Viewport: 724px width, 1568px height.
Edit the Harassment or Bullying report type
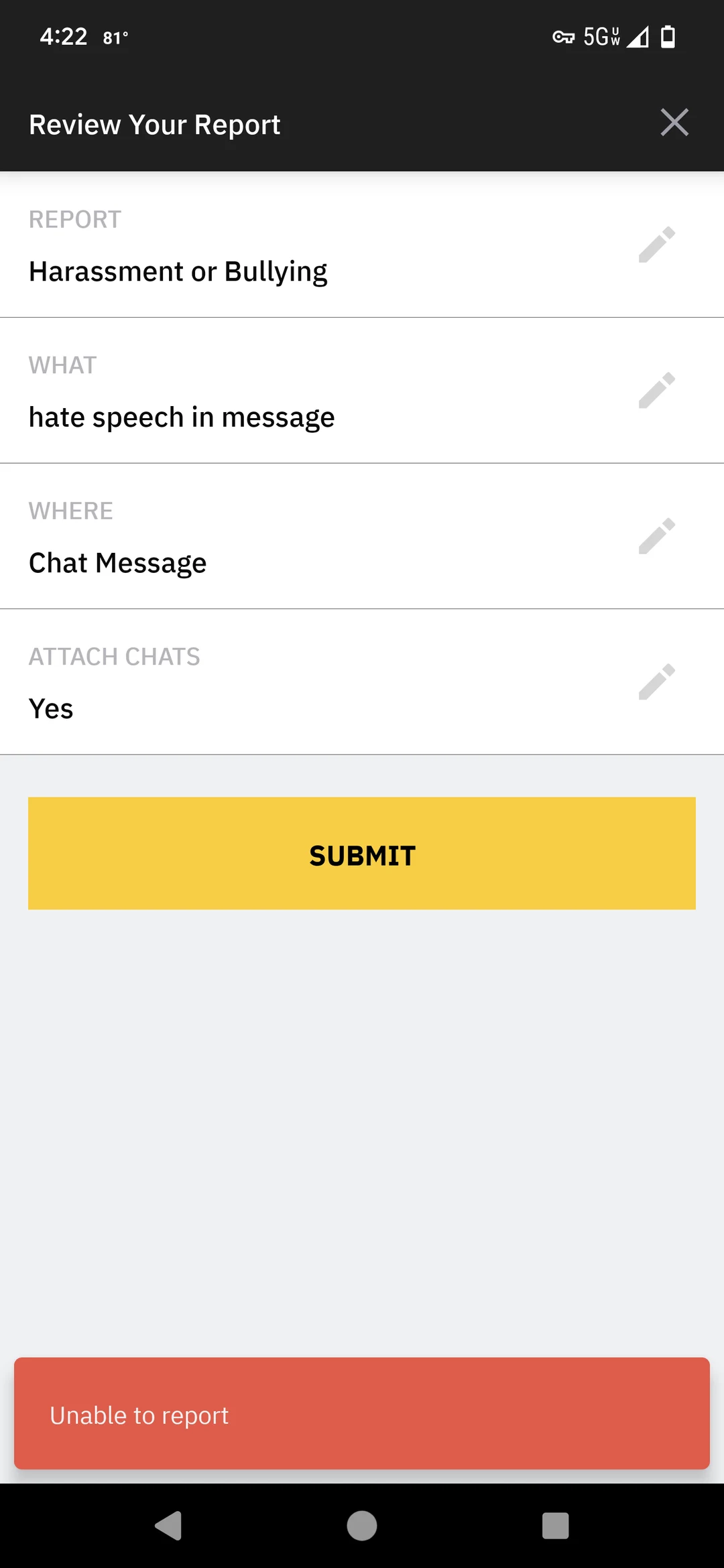(x=656, y=245)
